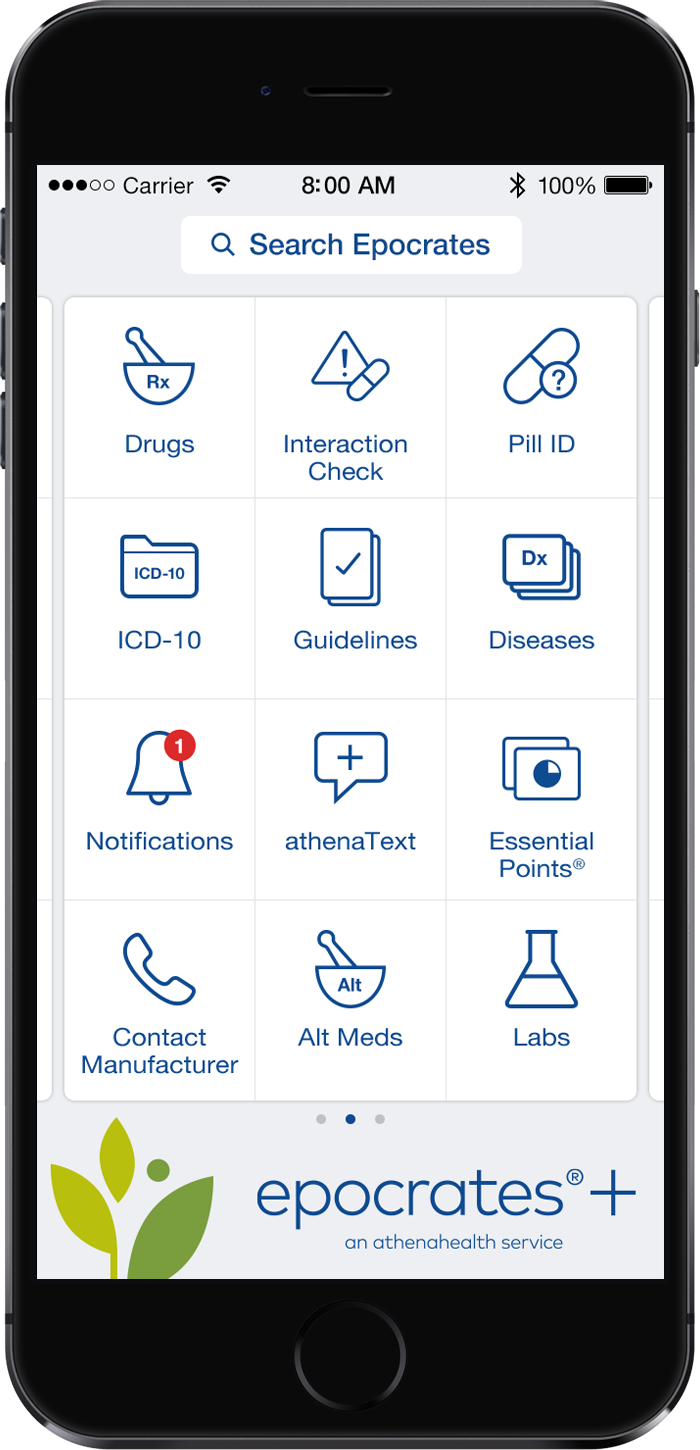Tap the third page indicator dot
The image size is (700, 1450).
(x=380, y=1119)
